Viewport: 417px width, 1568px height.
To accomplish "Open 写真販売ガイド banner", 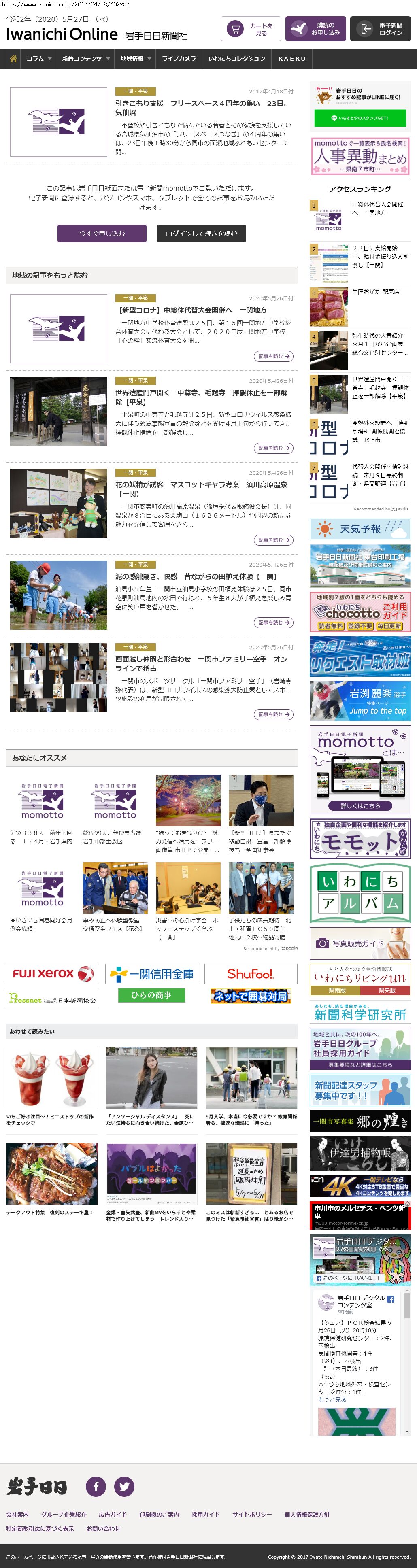I will click(x=360, y=943).
